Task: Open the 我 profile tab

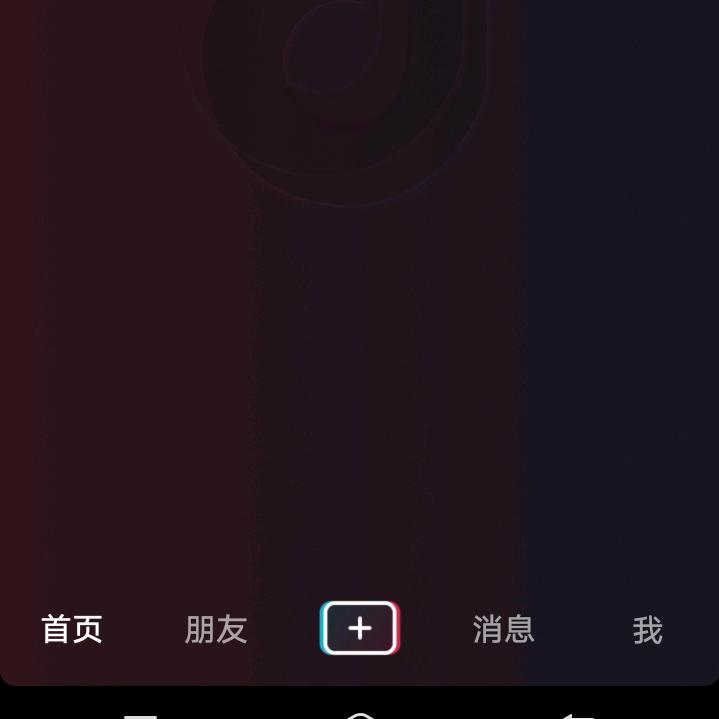Action: (647, 630)
